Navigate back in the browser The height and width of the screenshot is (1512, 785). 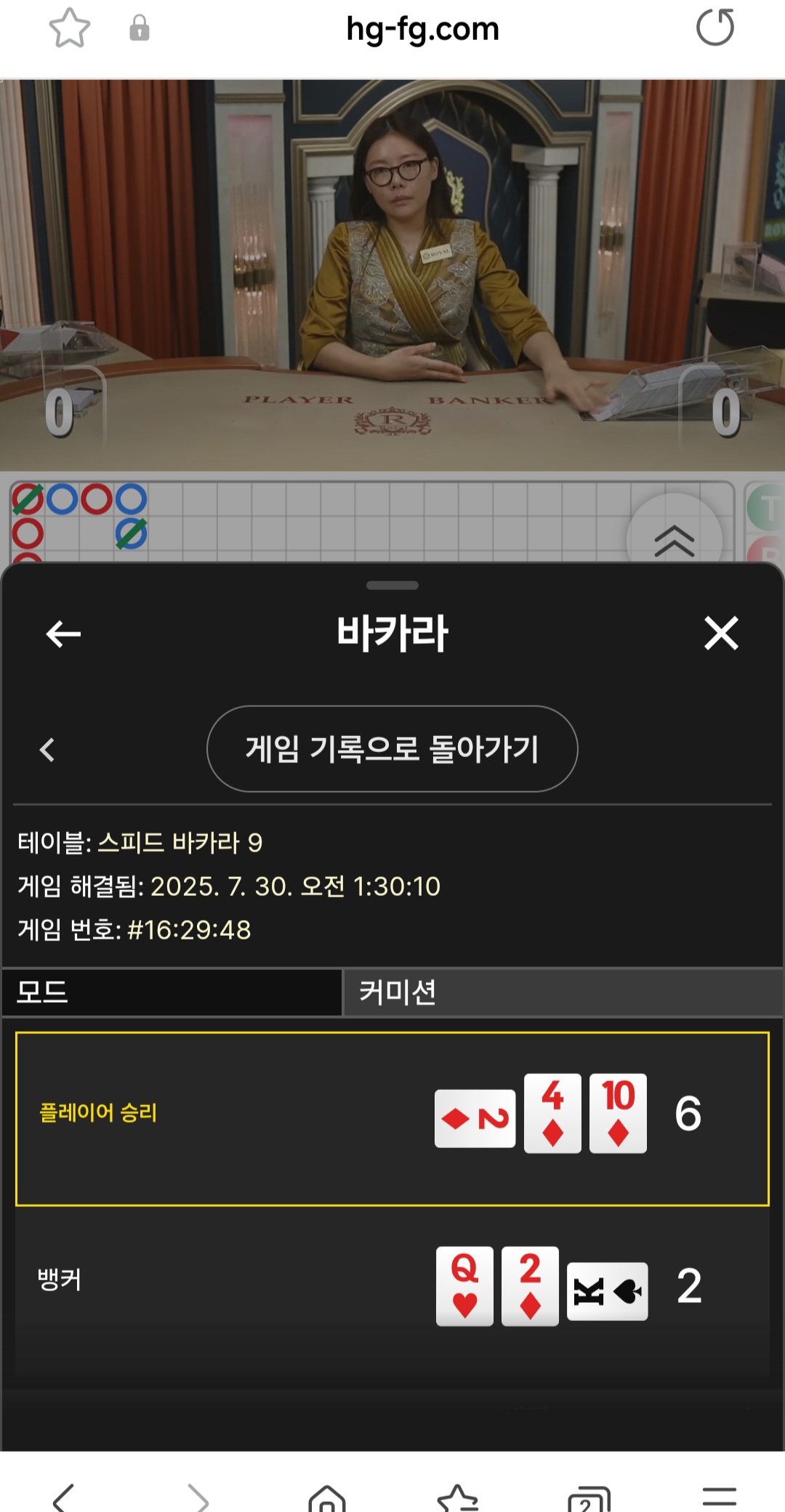[x=63, y=1498]
